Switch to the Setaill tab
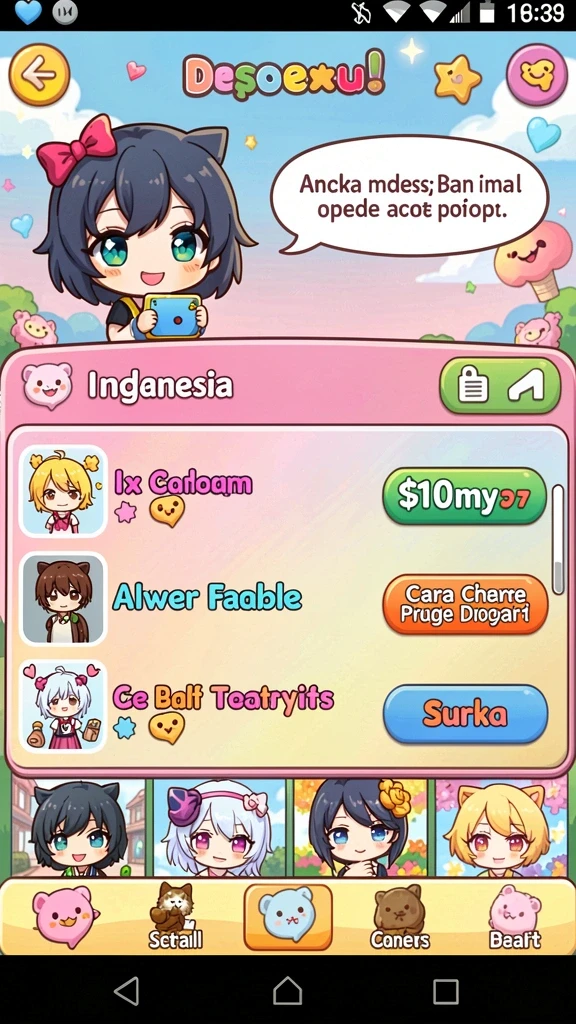The height and width of the screenshot is (1024, 576). click(x=174, y=916)
